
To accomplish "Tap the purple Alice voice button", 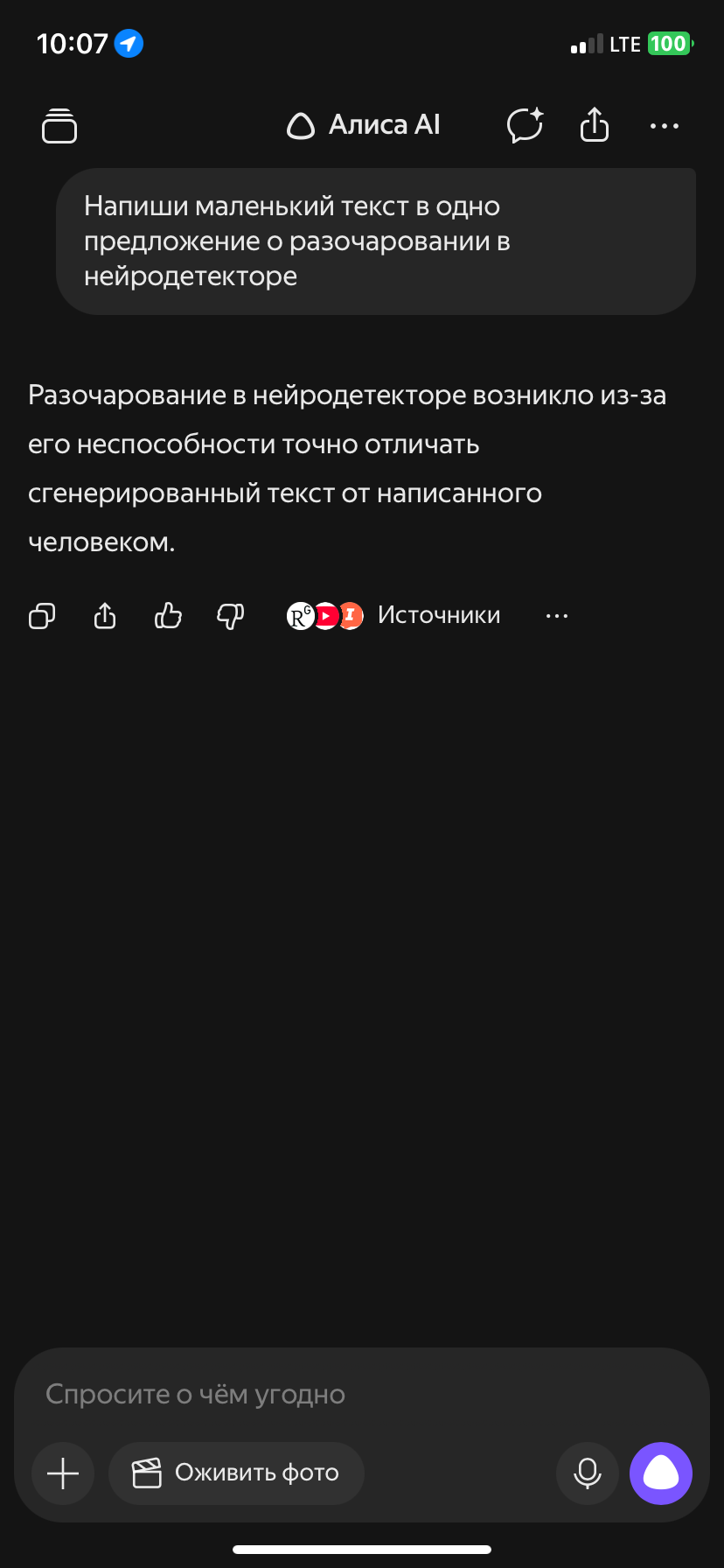I will pyautogui.click(x=661, y=1473).
